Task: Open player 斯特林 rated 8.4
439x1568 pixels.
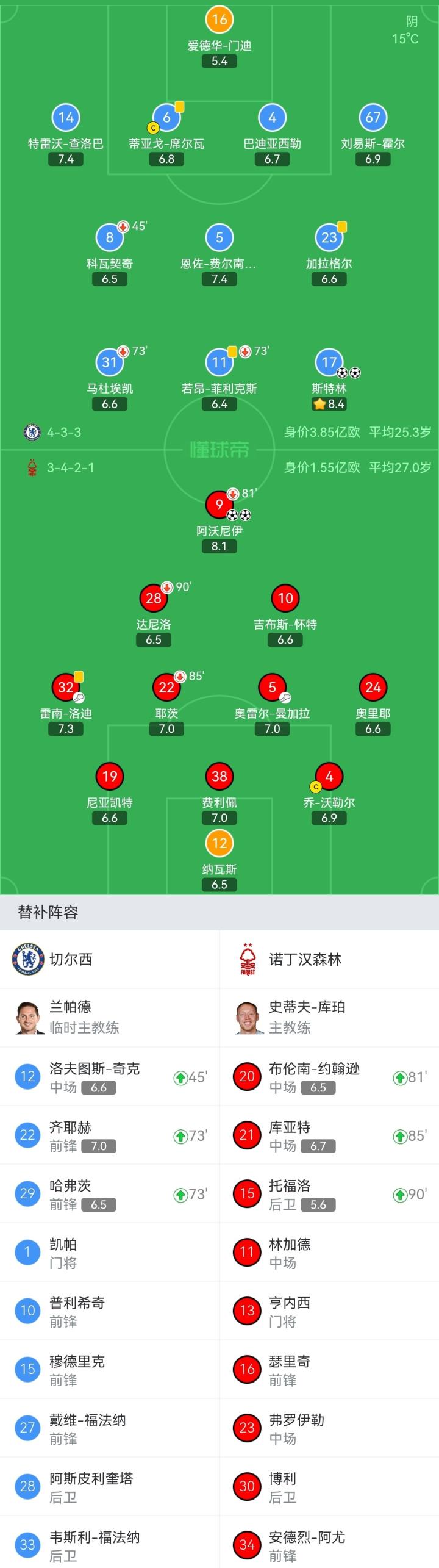Action: (x=329, y=364)
